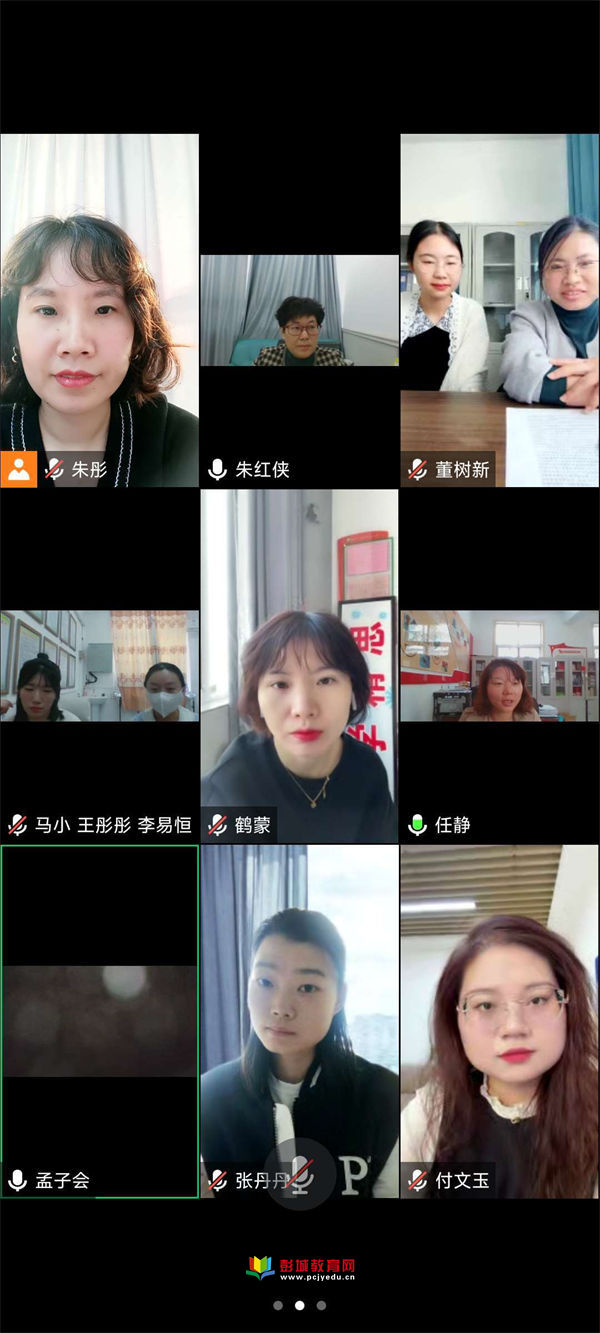Open 付文玉's video tile
The width and height of the screenshot is (600, 1333).
click(x=499, y=1020)
